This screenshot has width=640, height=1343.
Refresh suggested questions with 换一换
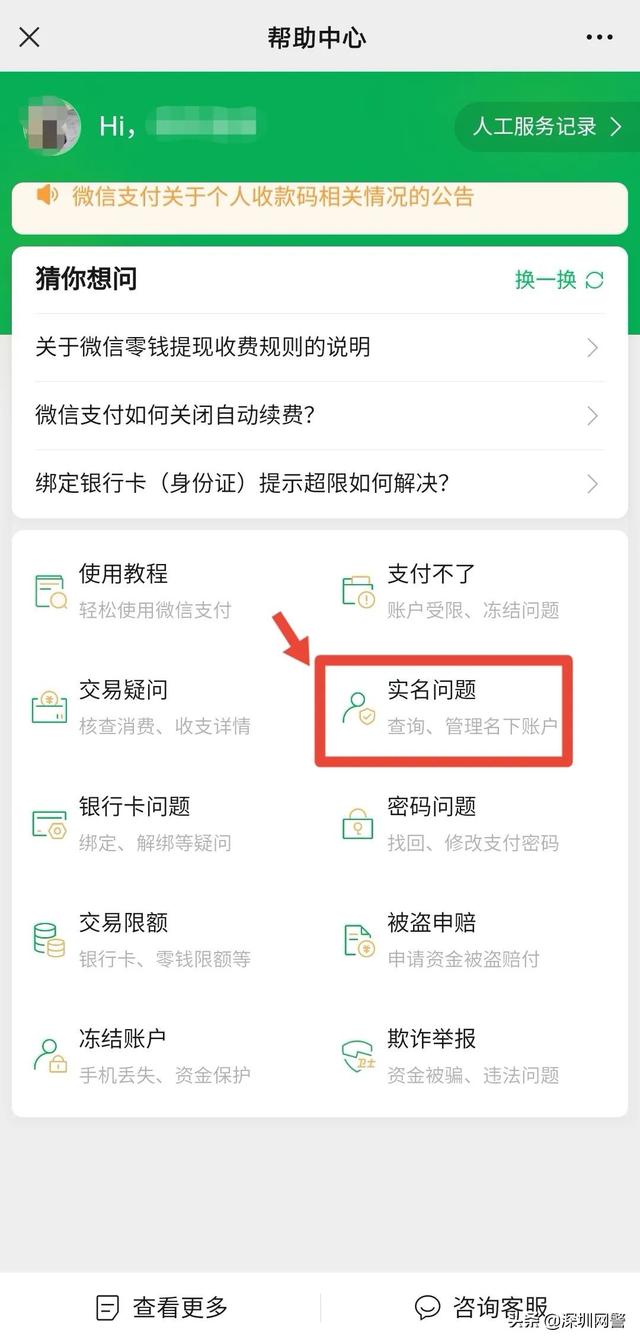tap(559, 280)
